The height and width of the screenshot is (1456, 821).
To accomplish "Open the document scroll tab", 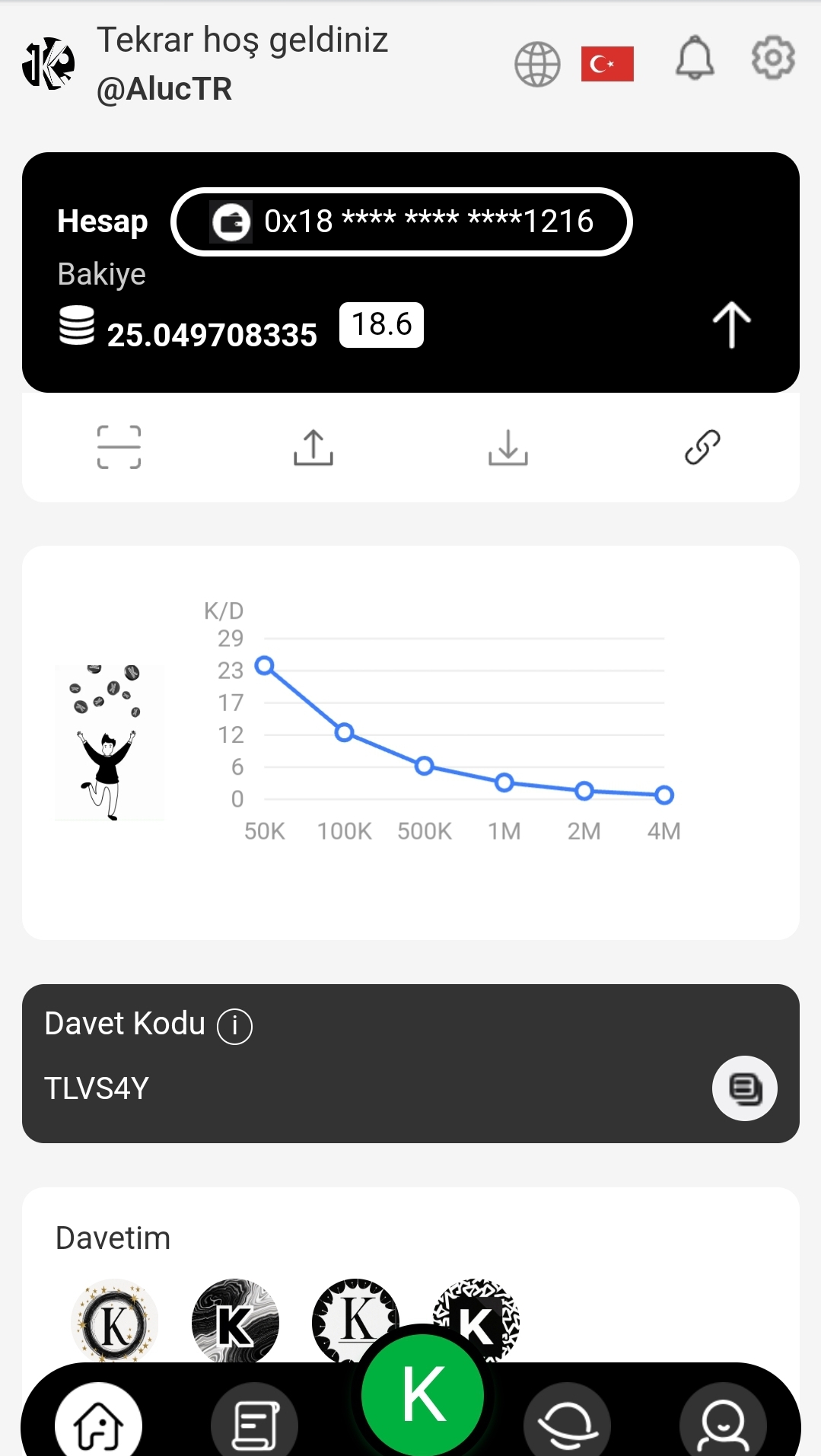I will point(254,1422).
